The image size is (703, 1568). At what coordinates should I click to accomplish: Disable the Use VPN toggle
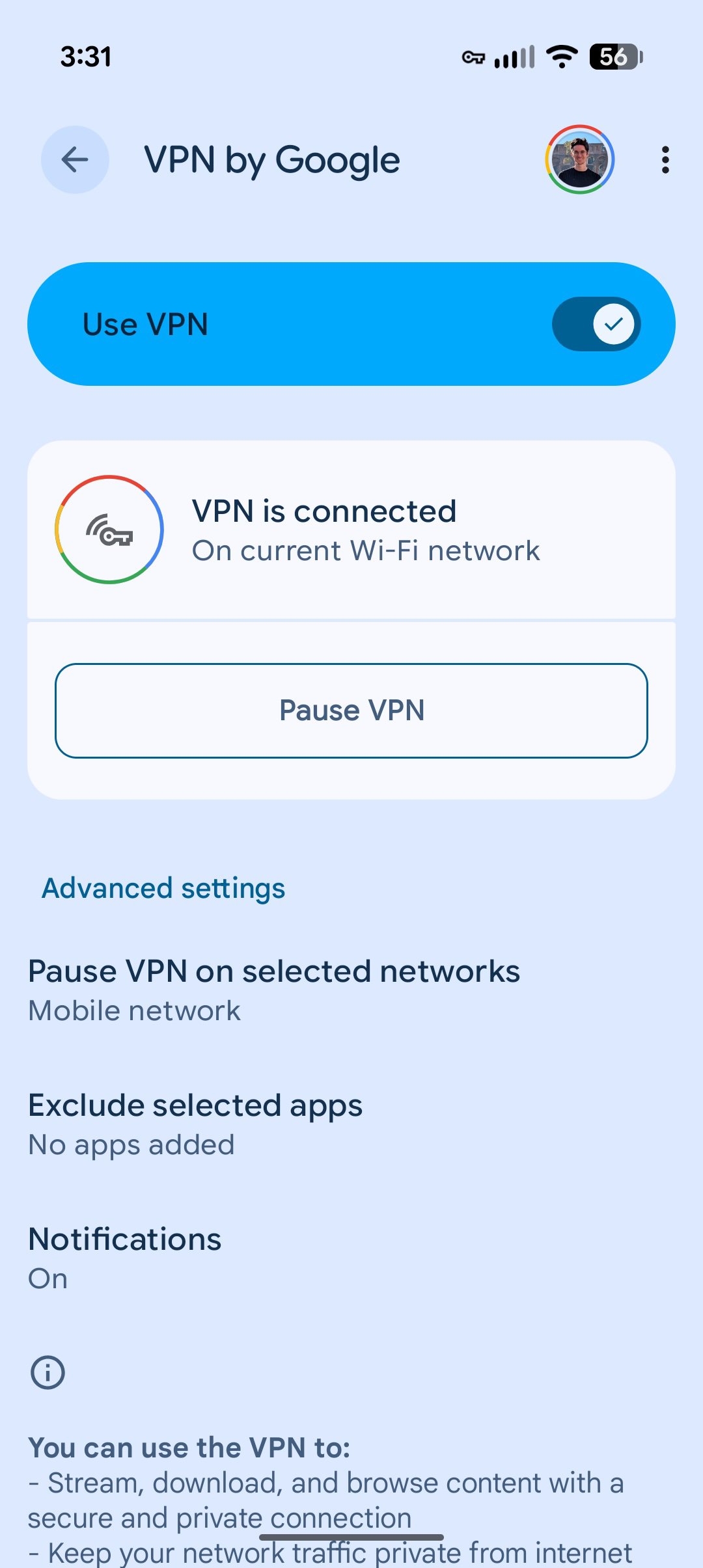(x=596, y=324)
